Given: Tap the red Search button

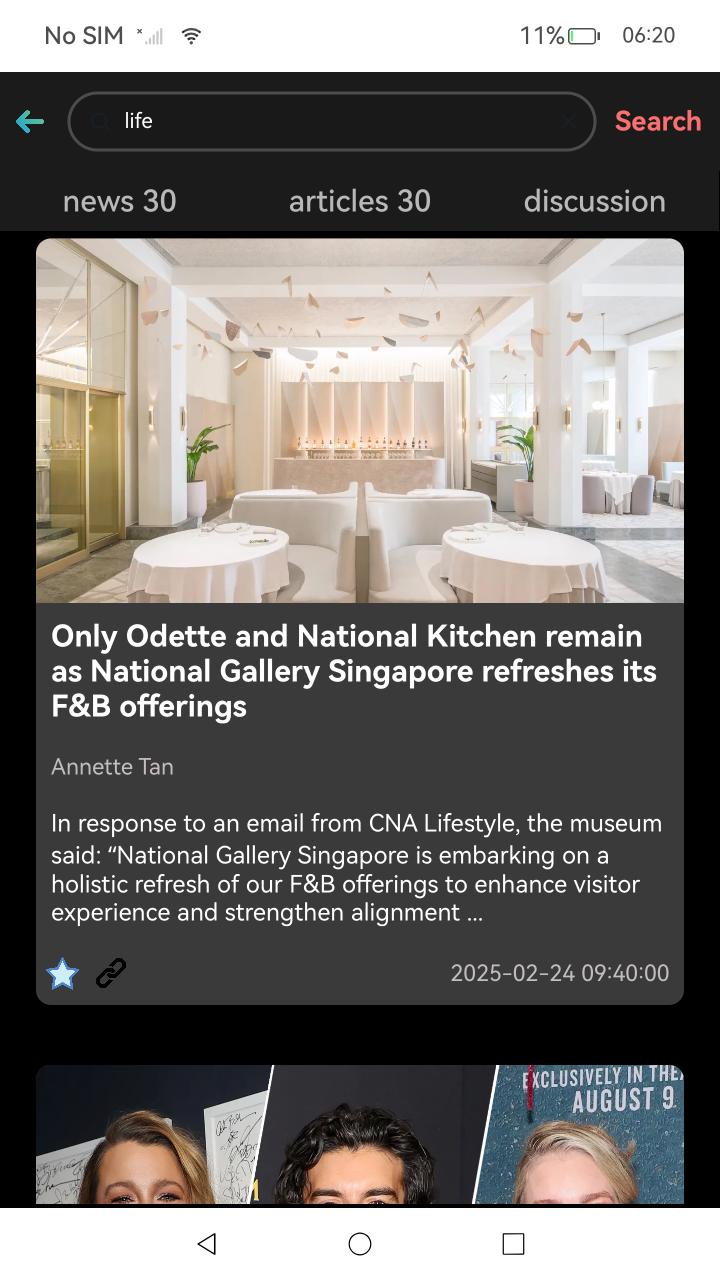Looking at the screenshot, I should 657,121.
